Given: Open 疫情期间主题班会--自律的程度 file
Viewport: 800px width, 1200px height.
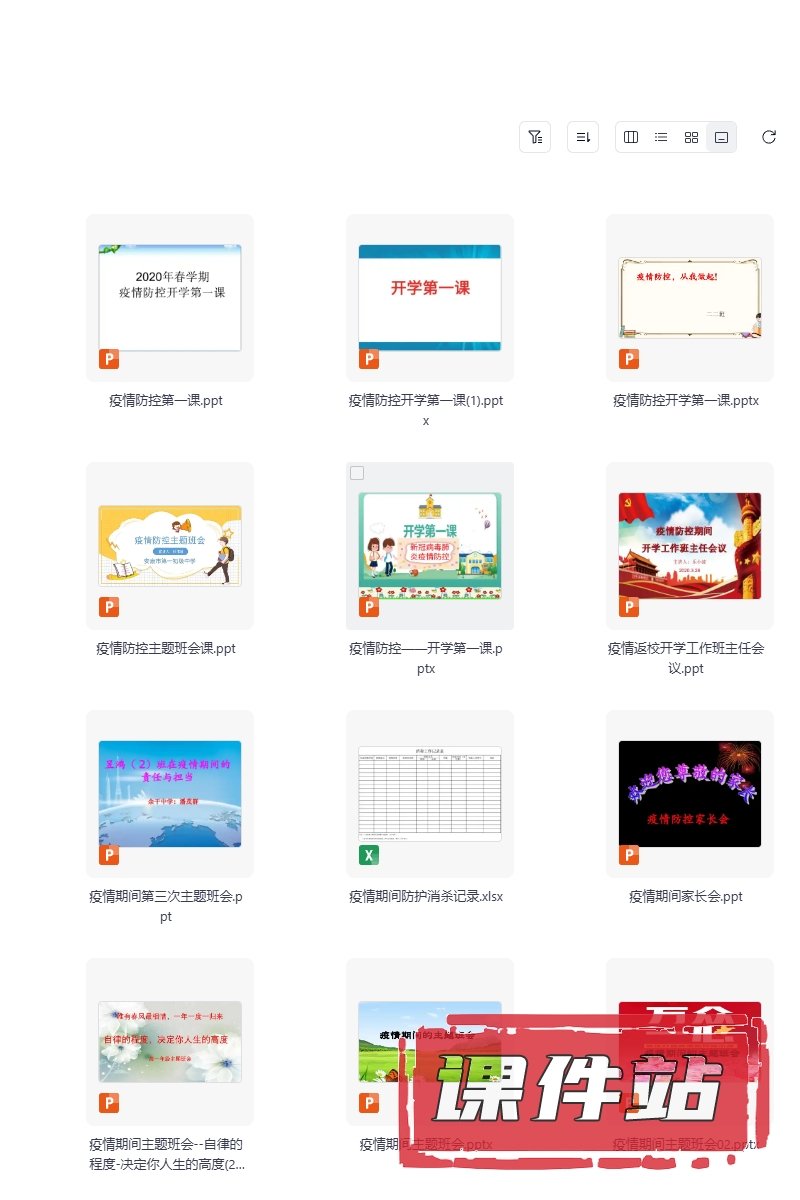Looking at the screenshot, I should (170, 1042).
